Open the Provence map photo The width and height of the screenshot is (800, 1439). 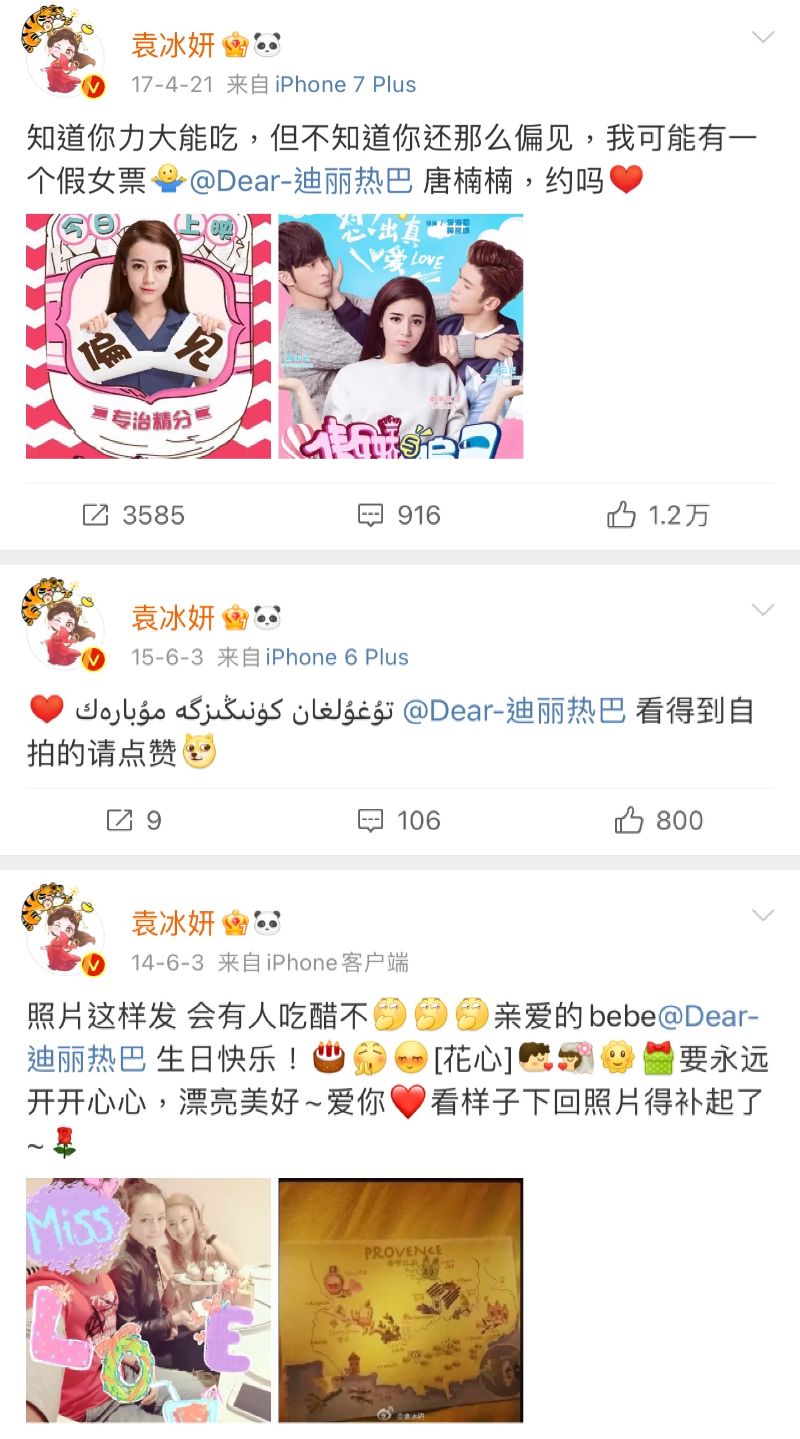point(400,1300)
